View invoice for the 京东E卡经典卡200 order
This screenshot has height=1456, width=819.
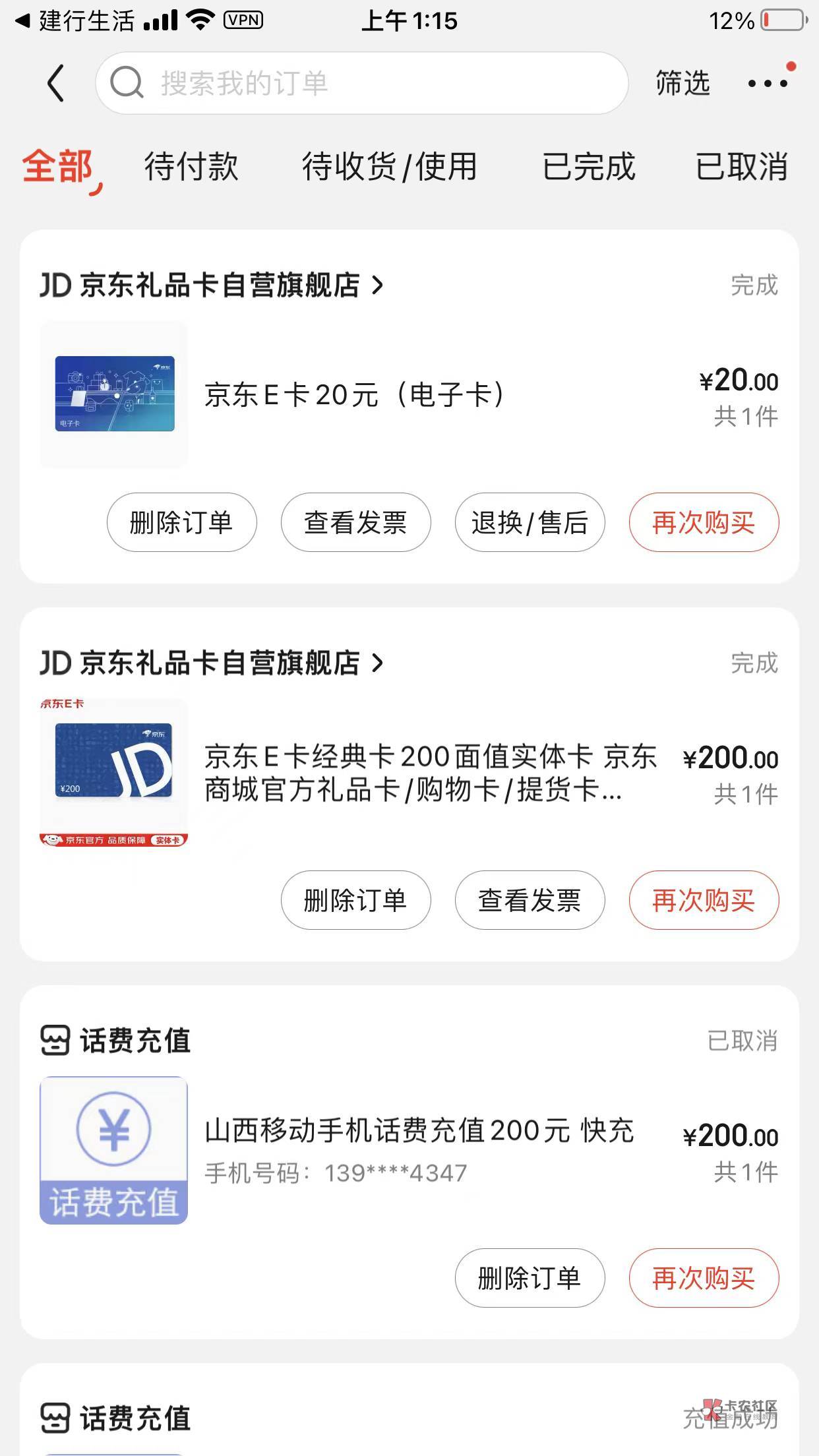click(530, 900)
